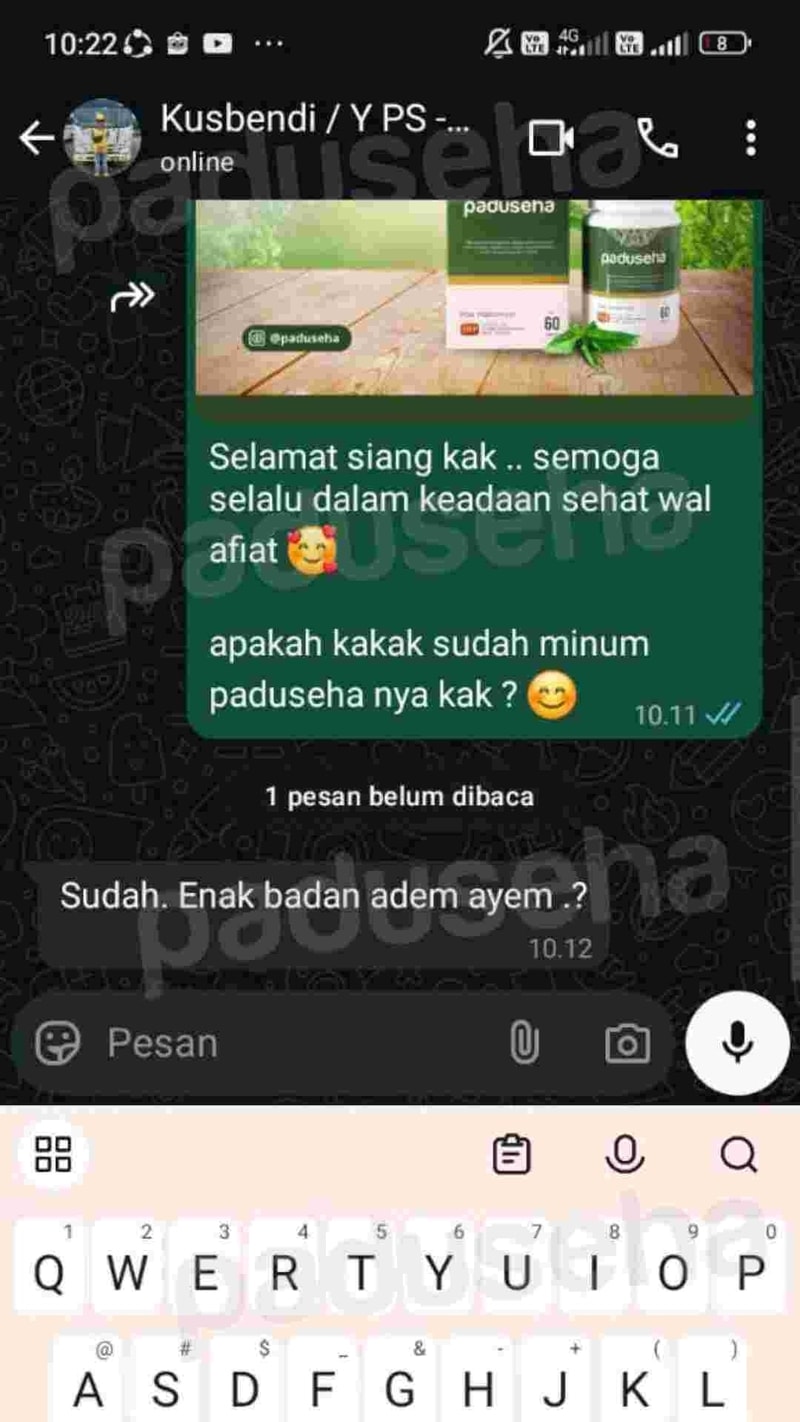Open the keyboard clipboard
The width and height of the screenshot is (800, 1422).
tap(512, 1155)
